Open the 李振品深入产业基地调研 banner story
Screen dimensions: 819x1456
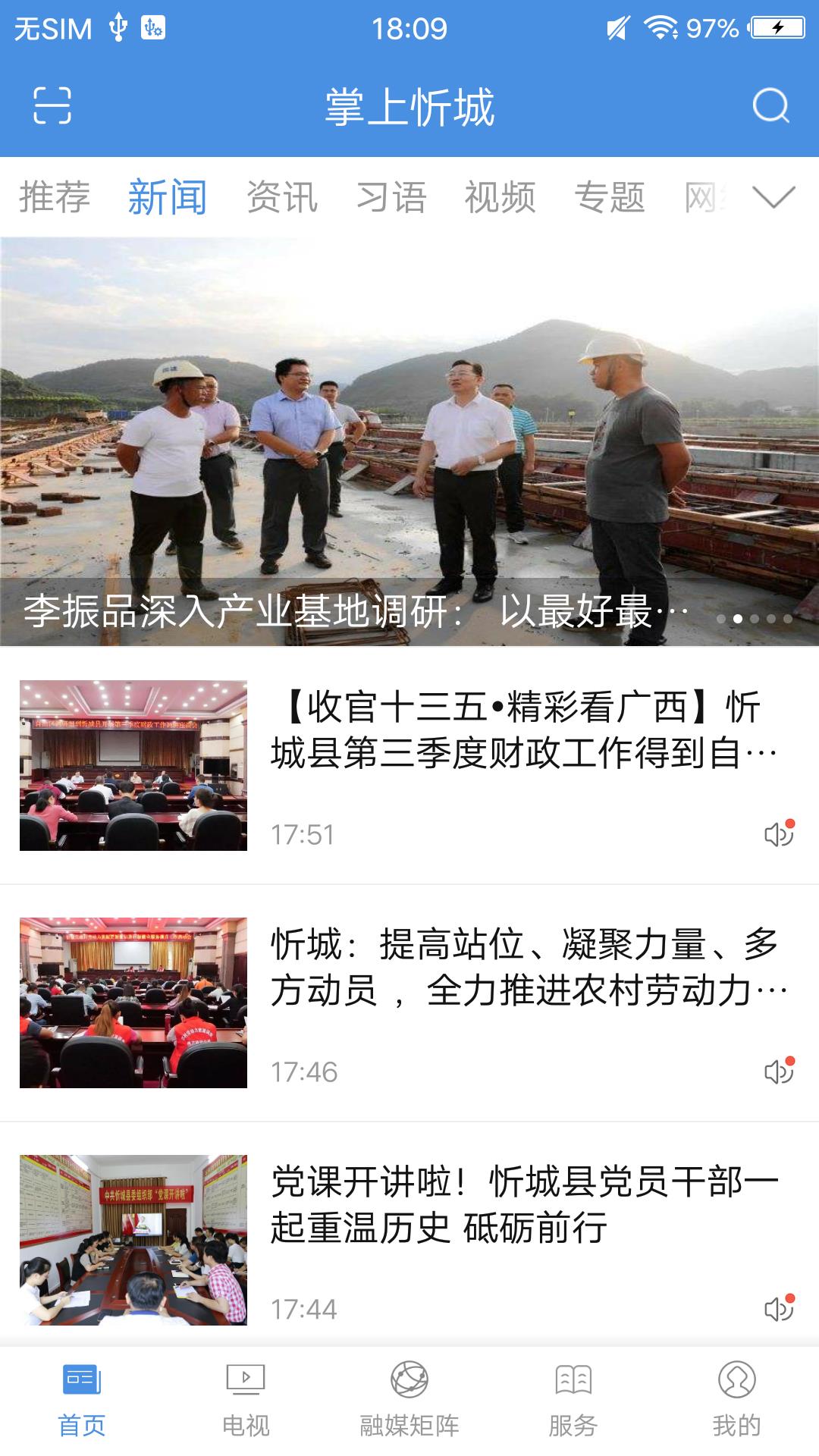click(x=409, y=441)
